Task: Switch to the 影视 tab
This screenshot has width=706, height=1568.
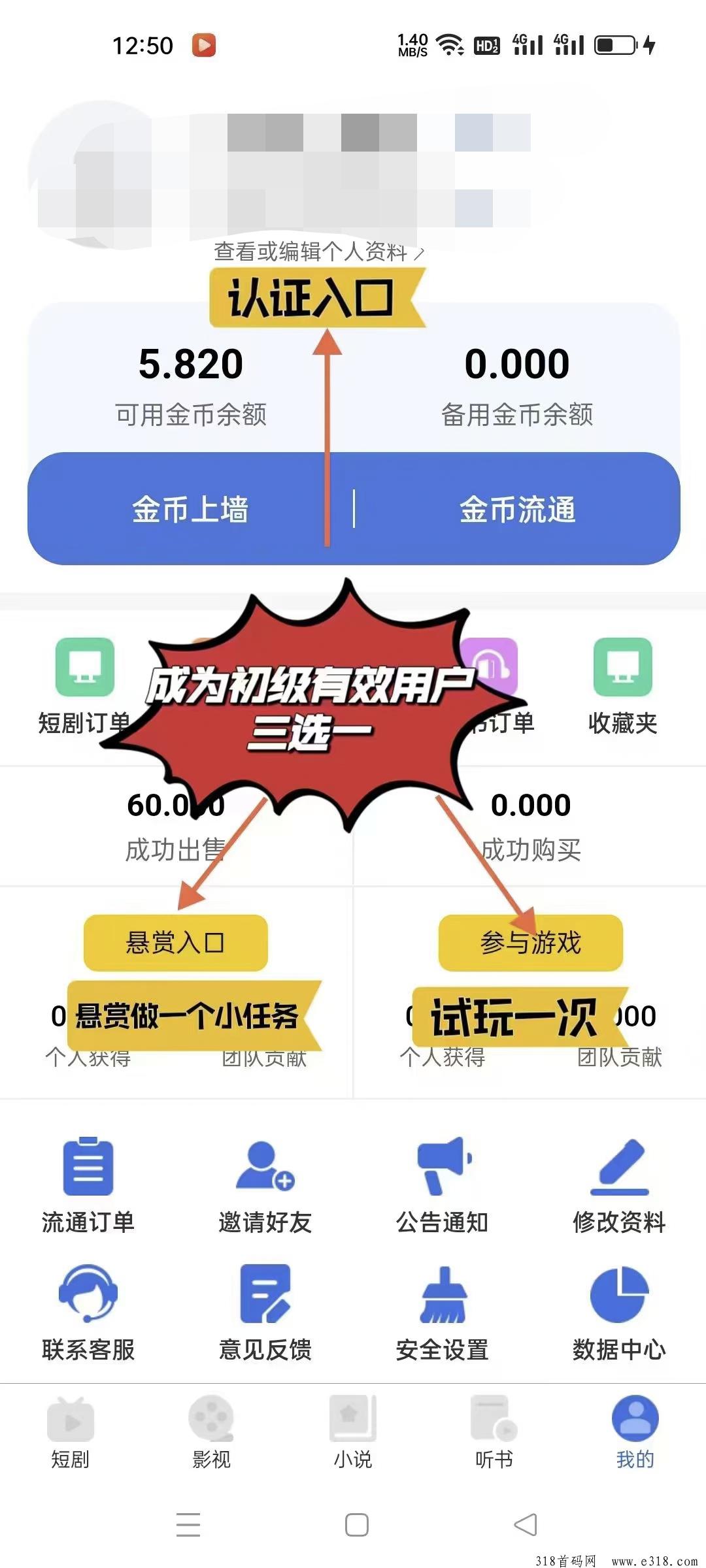Action: [x=211, y=1432]
